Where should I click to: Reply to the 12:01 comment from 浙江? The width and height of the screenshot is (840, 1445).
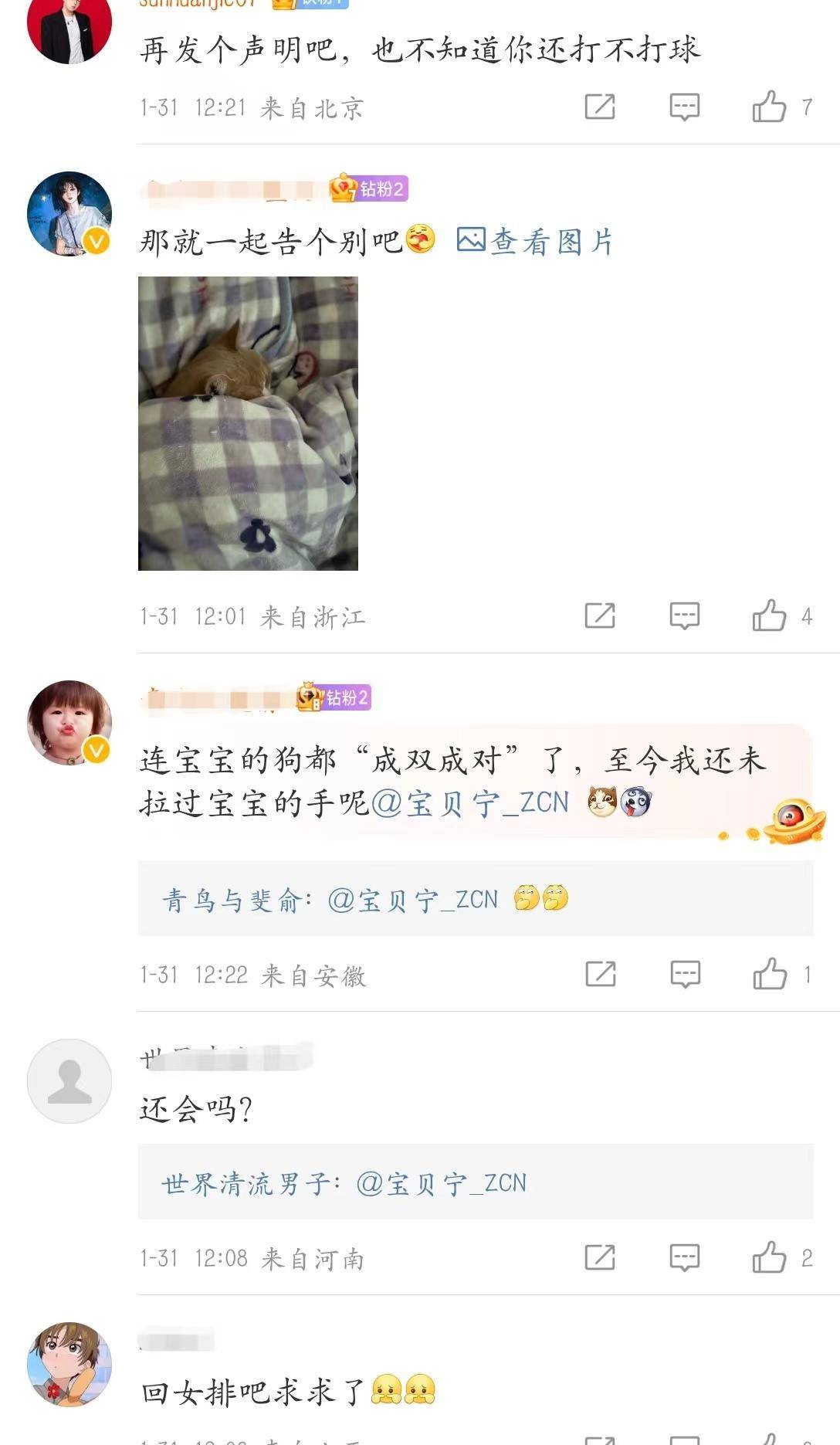pyautogui.click(x=685, y=616)
